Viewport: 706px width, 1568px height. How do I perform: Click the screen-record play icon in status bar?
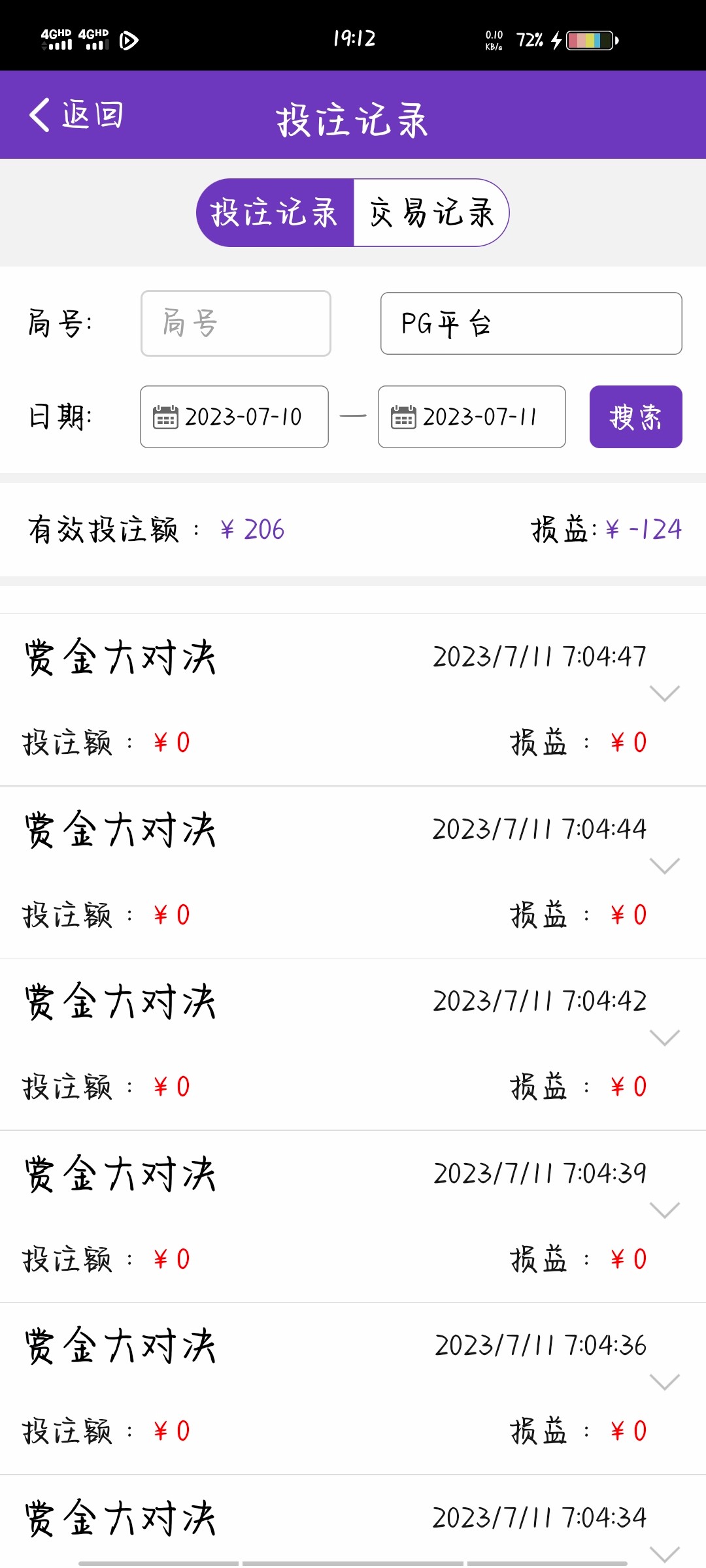(x=128, y=41)
